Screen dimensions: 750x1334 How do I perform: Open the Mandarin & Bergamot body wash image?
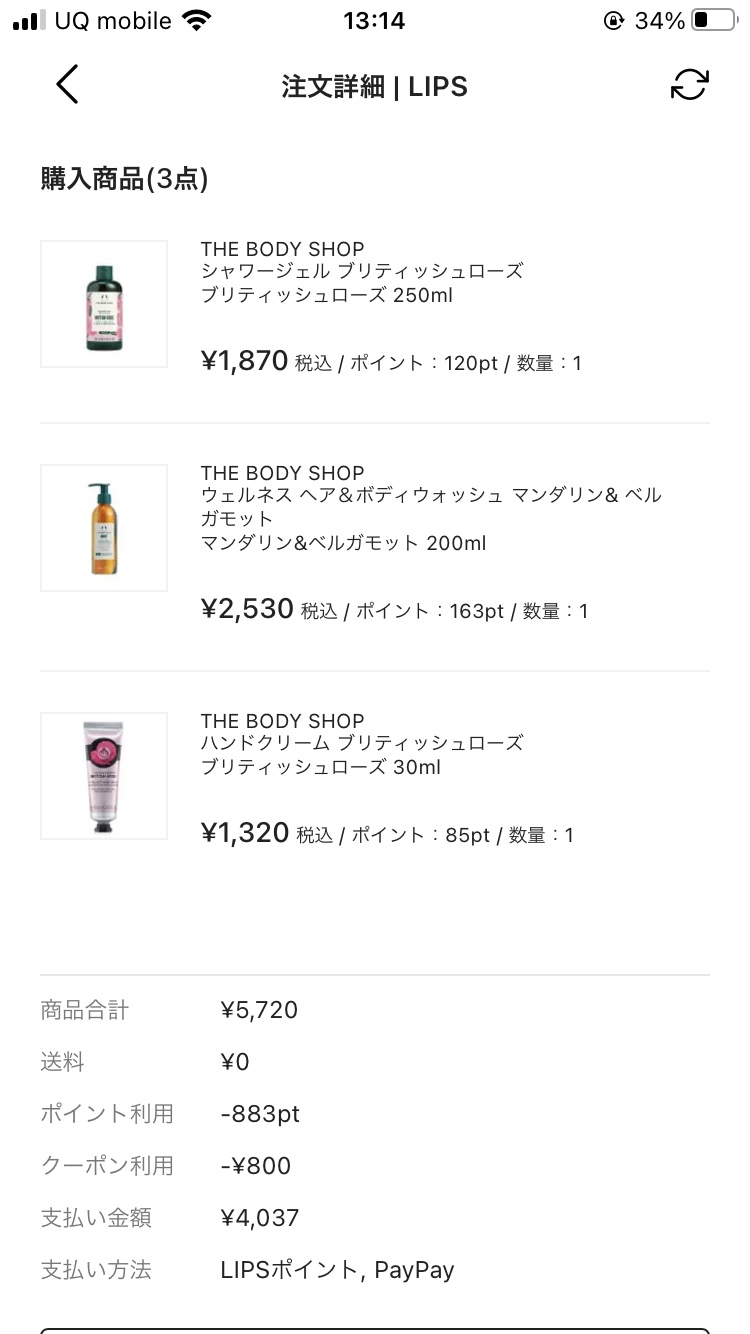pos(104,528)
